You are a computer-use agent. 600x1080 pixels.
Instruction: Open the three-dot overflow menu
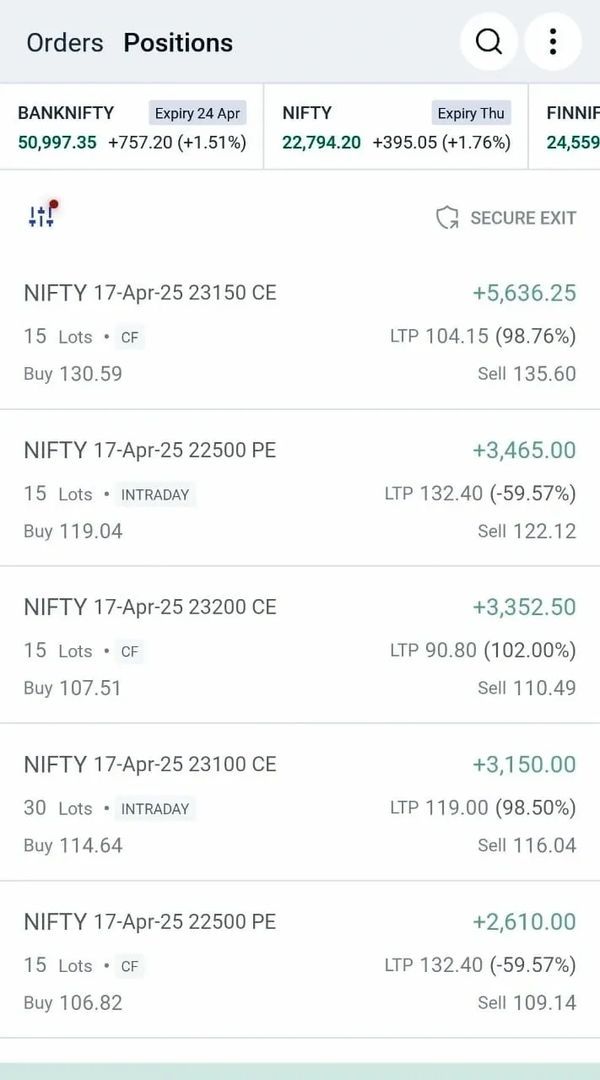pos(552,42)
